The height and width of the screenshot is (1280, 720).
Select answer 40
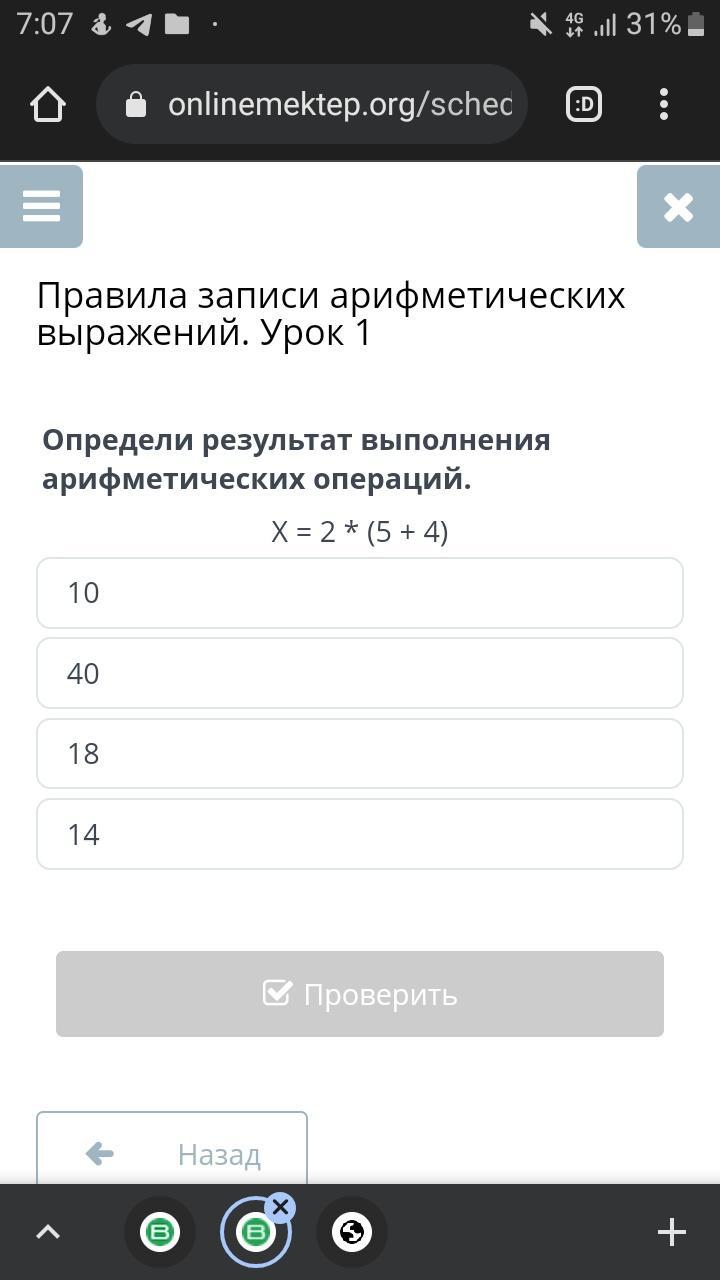[x=360, y=673]
